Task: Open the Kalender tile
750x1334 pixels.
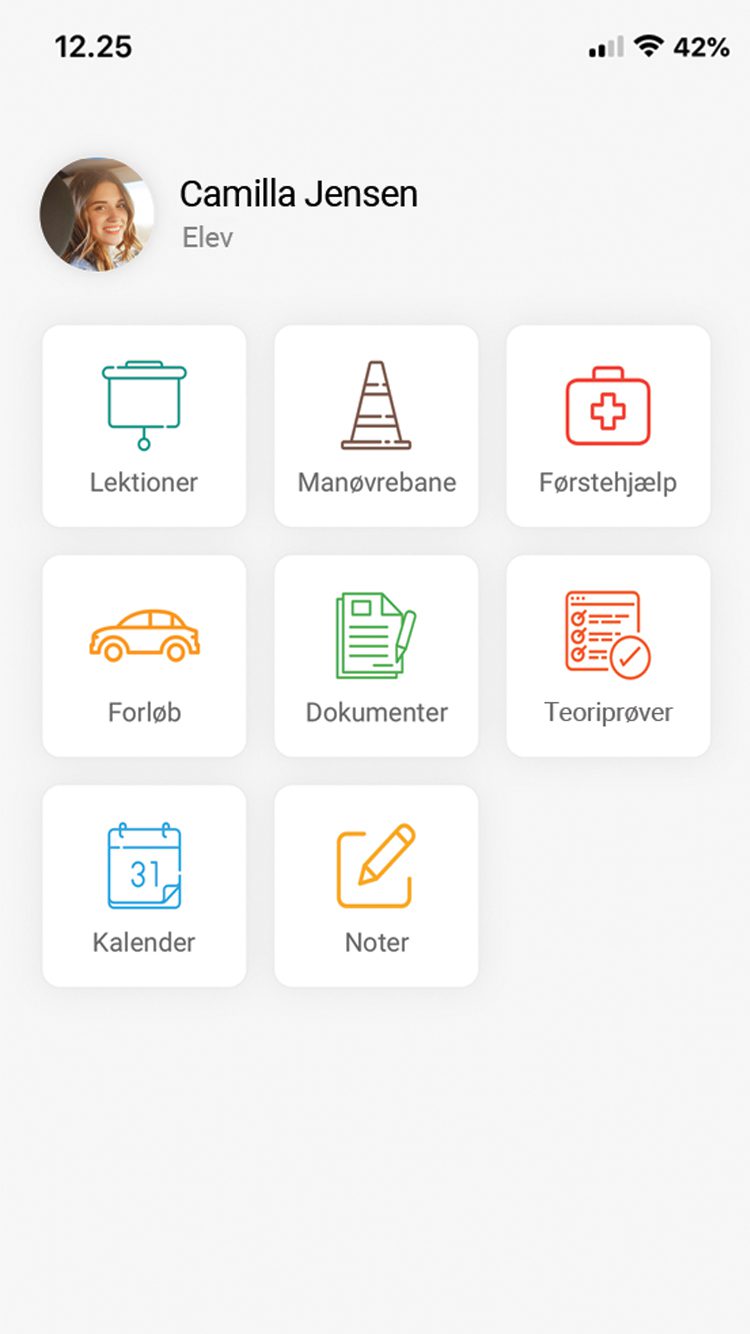Action: click(144, 886)
